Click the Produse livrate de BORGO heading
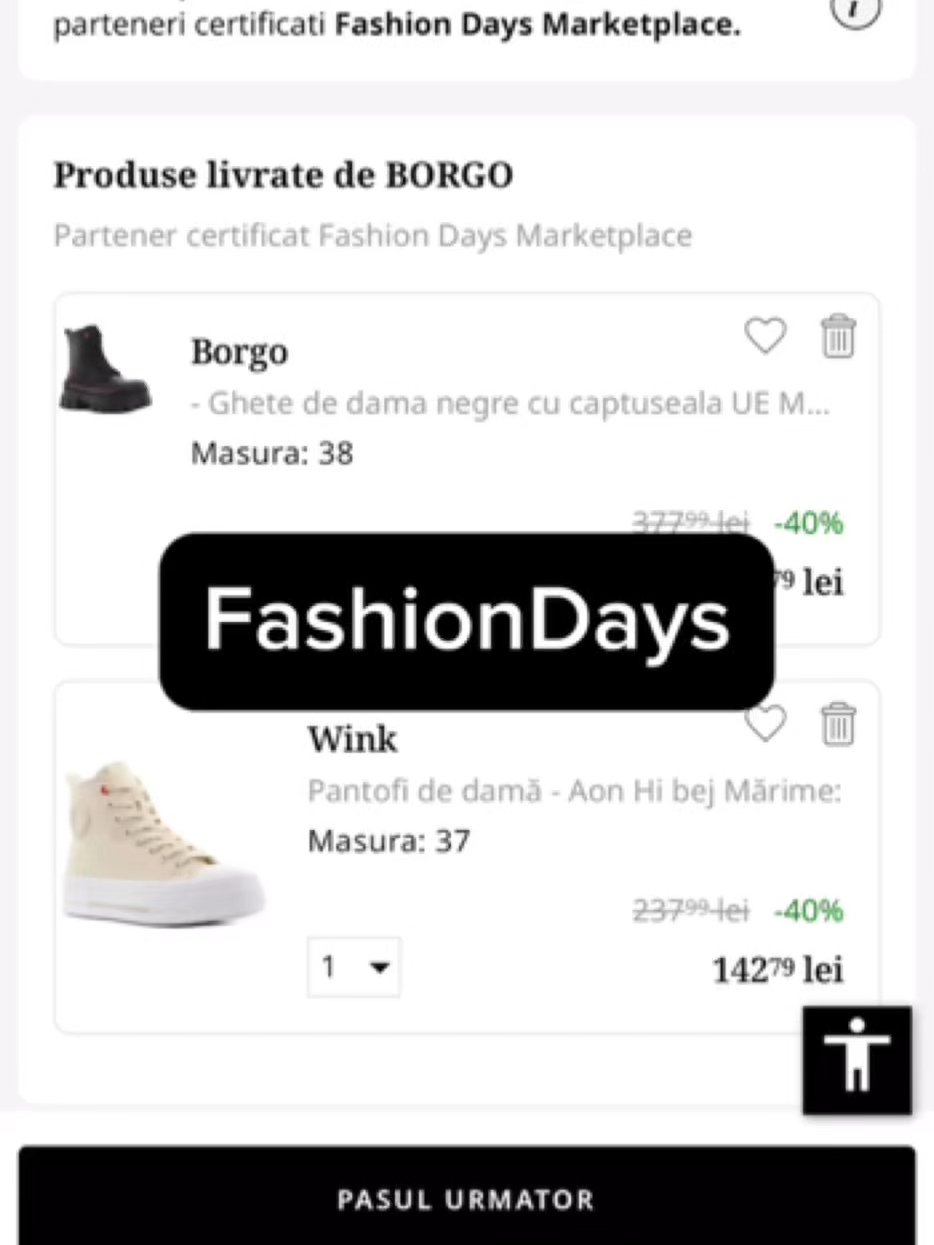 [x=283, y=175]
